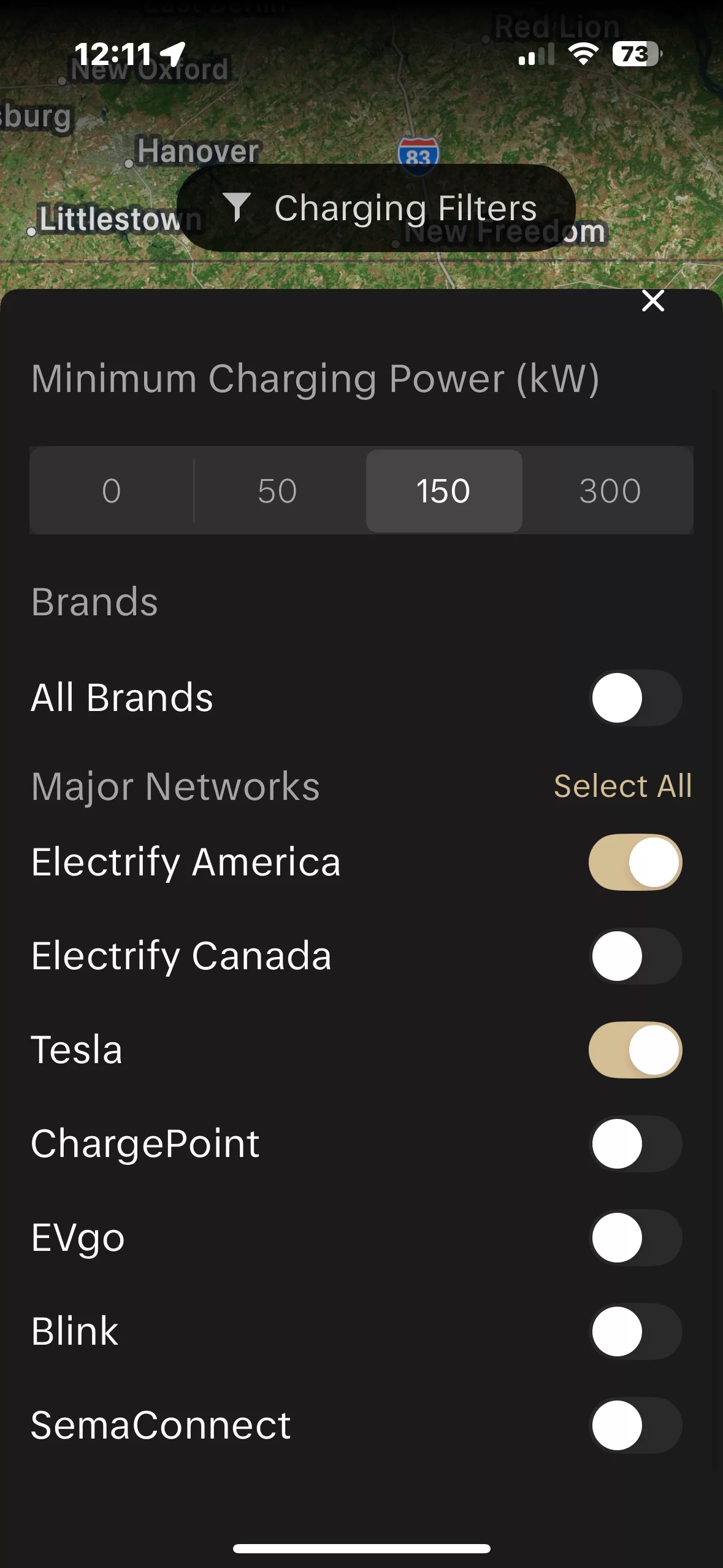Screen dimensions: 723x1568
Task: Choose the 150 kW power option
Action: coord(444,491)
